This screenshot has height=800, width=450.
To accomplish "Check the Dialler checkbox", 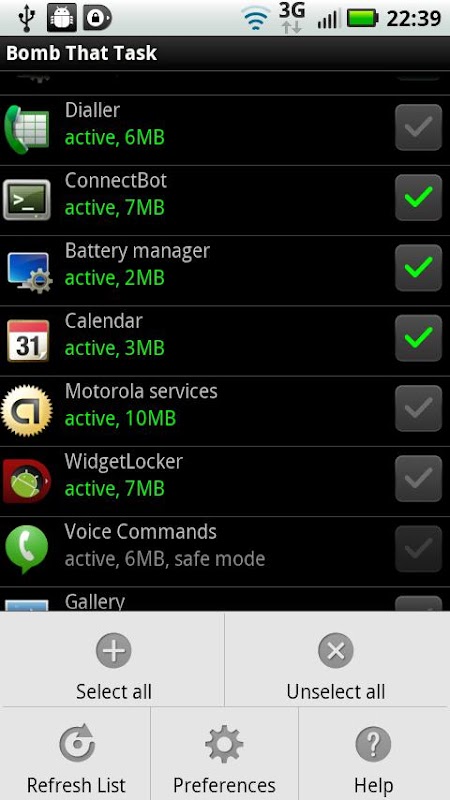I will coord(418,128).
